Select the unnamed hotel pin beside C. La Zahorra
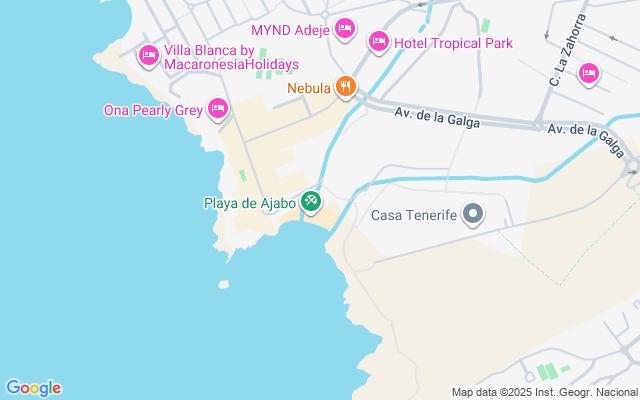This screenshot has width=640, height=400. tap(589, 72)
